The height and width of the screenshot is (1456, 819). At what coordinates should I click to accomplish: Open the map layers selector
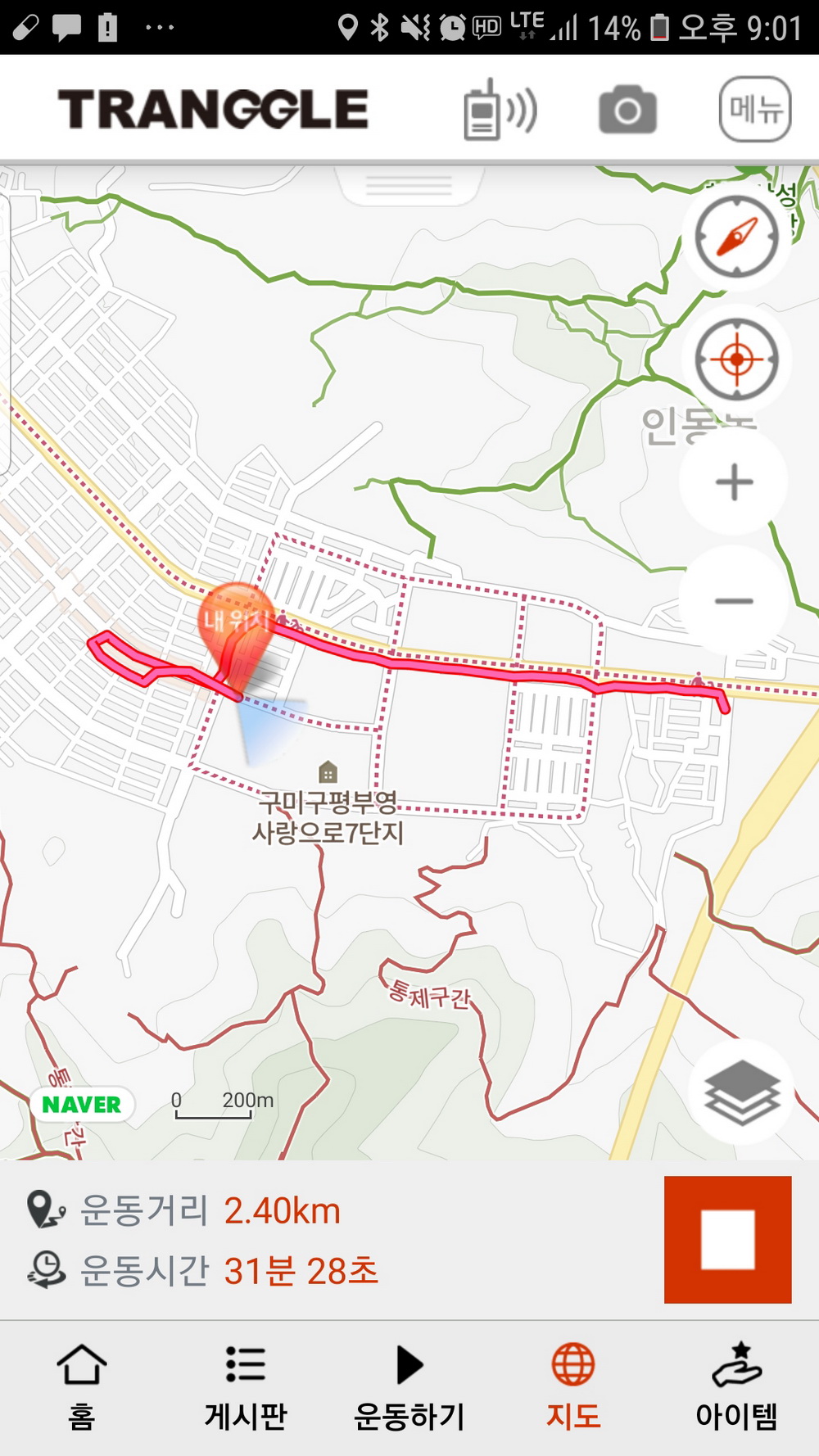(742, 1092)
